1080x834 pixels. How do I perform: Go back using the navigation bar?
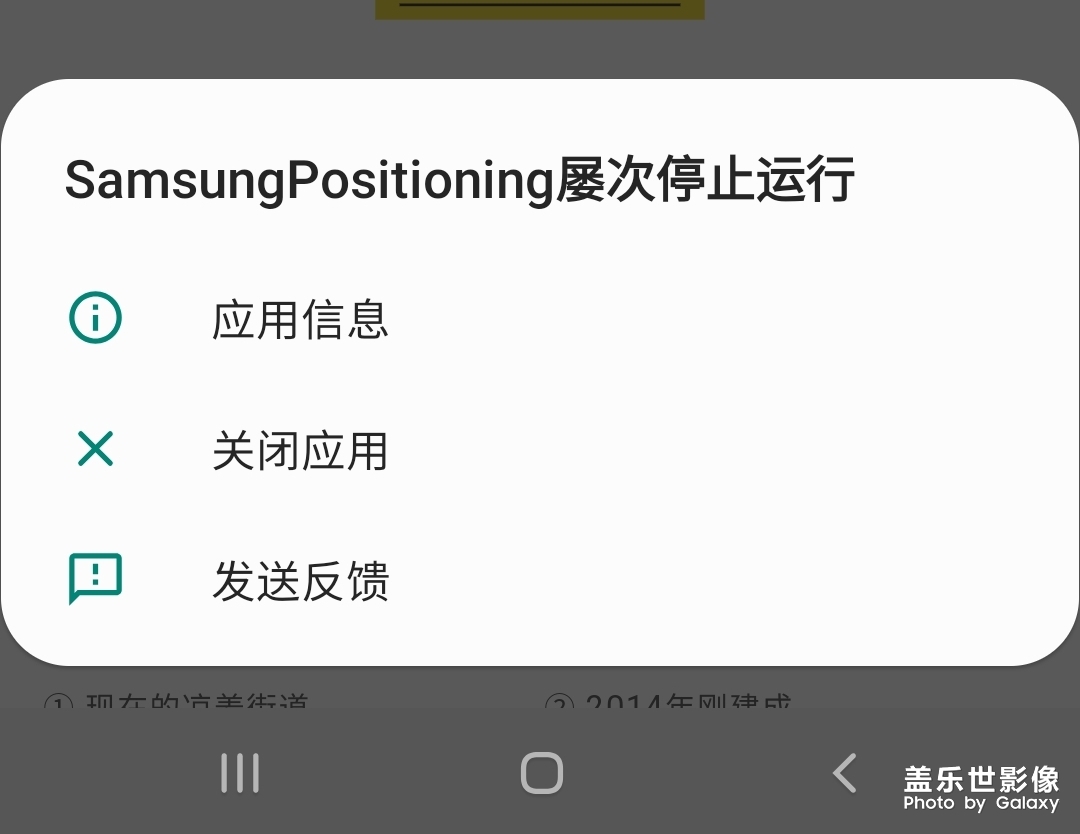(x=845, y=774)
